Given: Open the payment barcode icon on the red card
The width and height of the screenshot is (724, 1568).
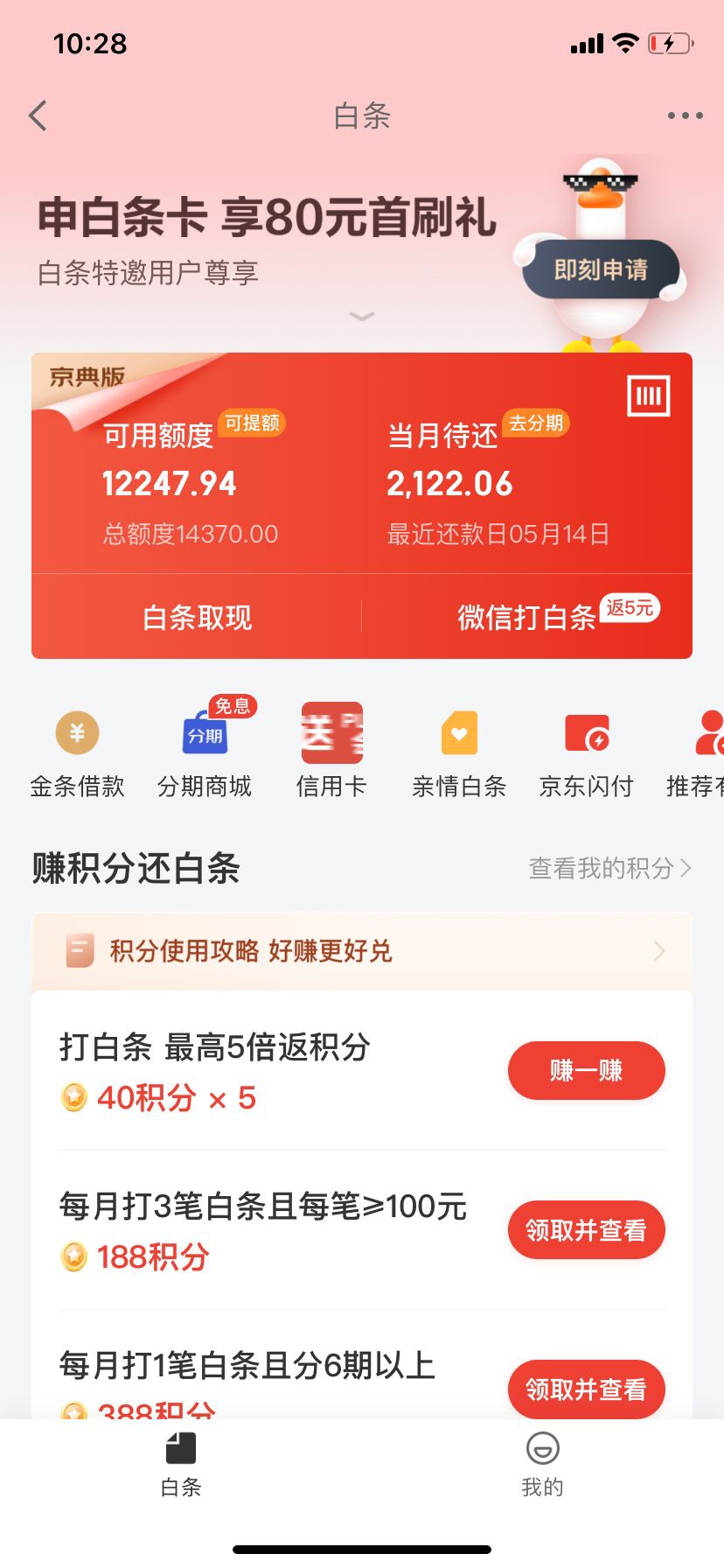Looking at the screenshot, I should coord(648,395).
